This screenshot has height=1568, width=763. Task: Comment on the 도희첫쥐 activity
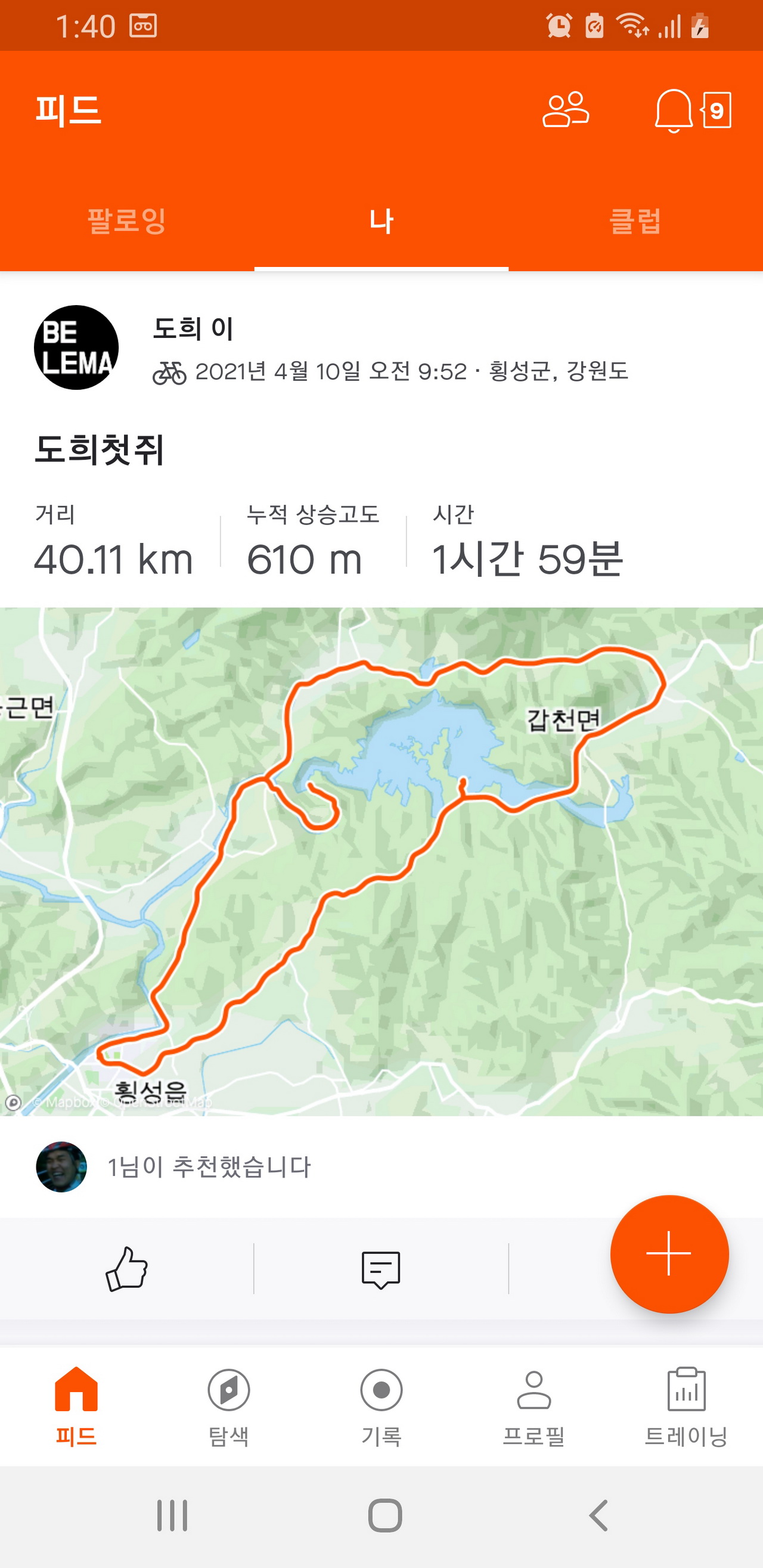click(x=380, y=1269)
